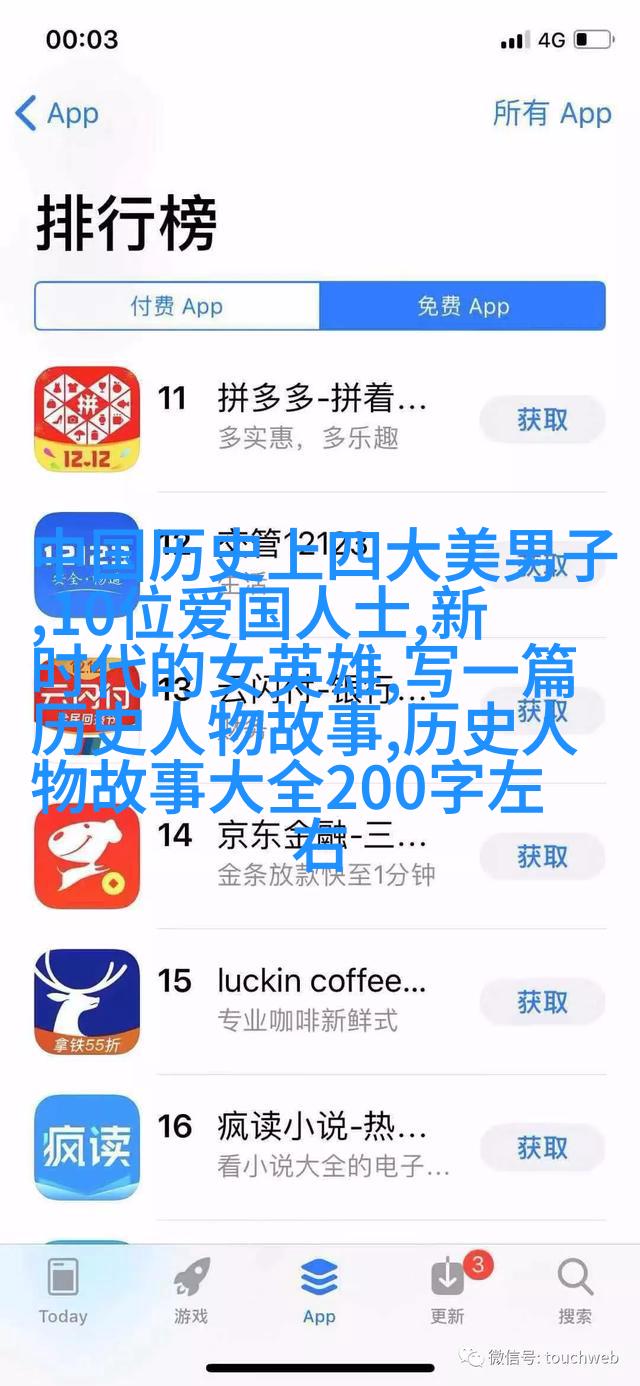The image size is (640, 1386).
Task: Switch to the 付费 App segment
Action: [177, 306]
